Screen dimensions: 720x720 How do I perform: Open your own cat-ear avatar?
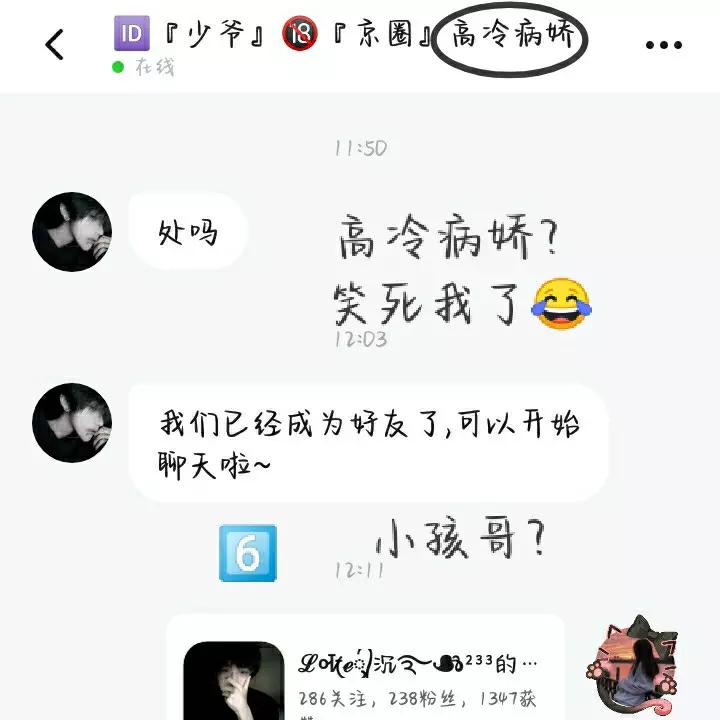point(633,662)
